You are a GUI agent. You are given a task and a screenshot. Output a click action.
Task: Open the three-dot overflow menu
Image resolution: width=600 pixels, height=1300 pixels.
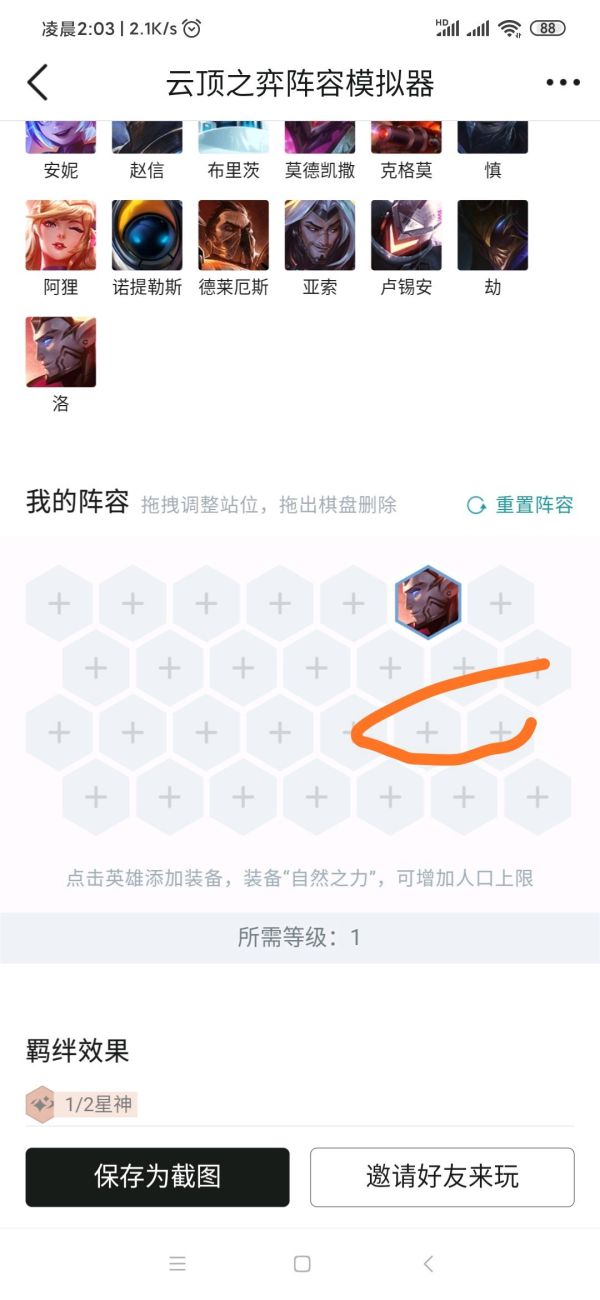pyautogui.click(x=562, y=83)
